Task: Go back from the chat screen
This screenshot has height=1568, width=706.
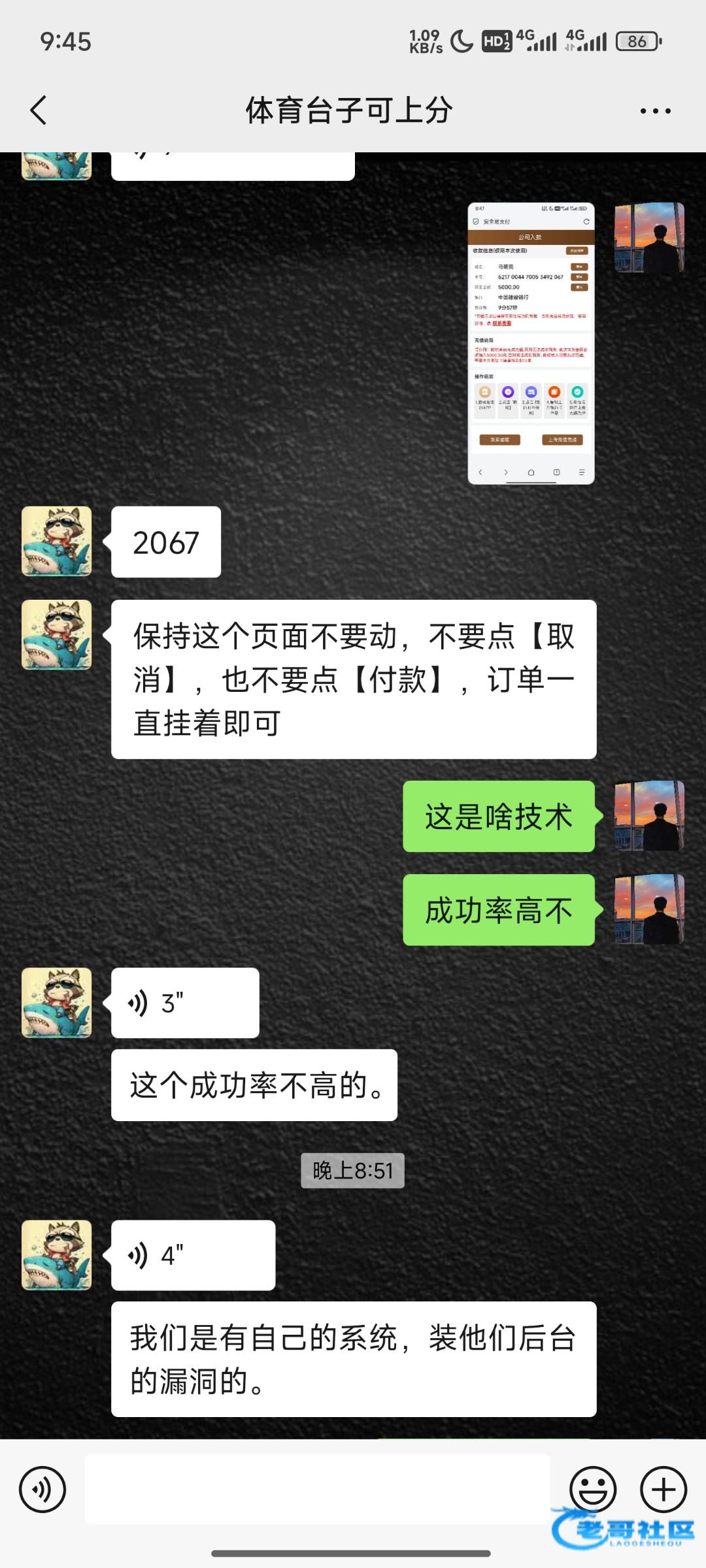Action: tap(39, 110)
